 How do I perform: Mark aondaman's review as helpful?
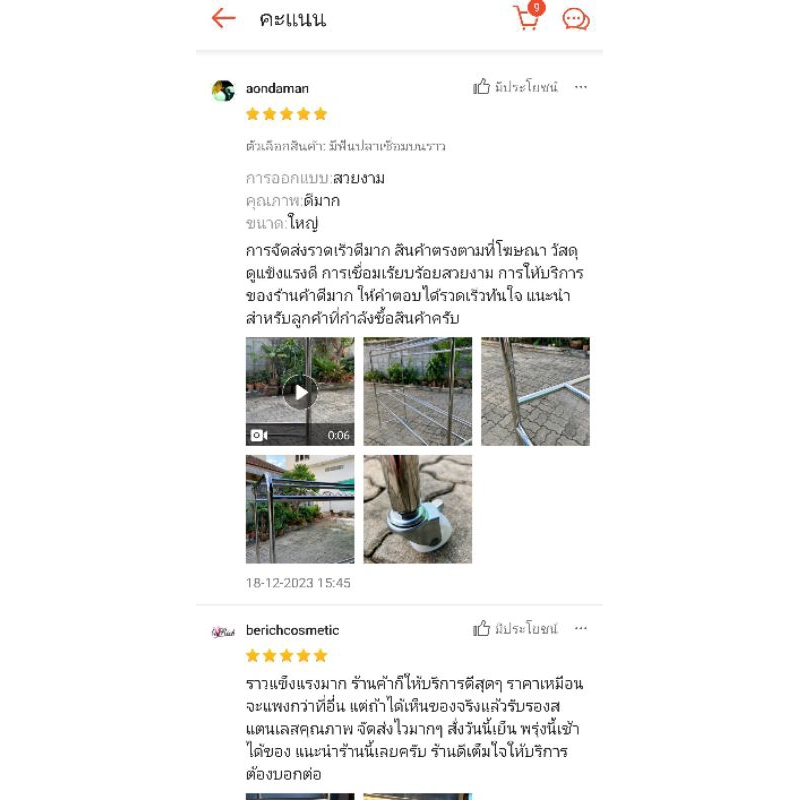pos(482,87)
